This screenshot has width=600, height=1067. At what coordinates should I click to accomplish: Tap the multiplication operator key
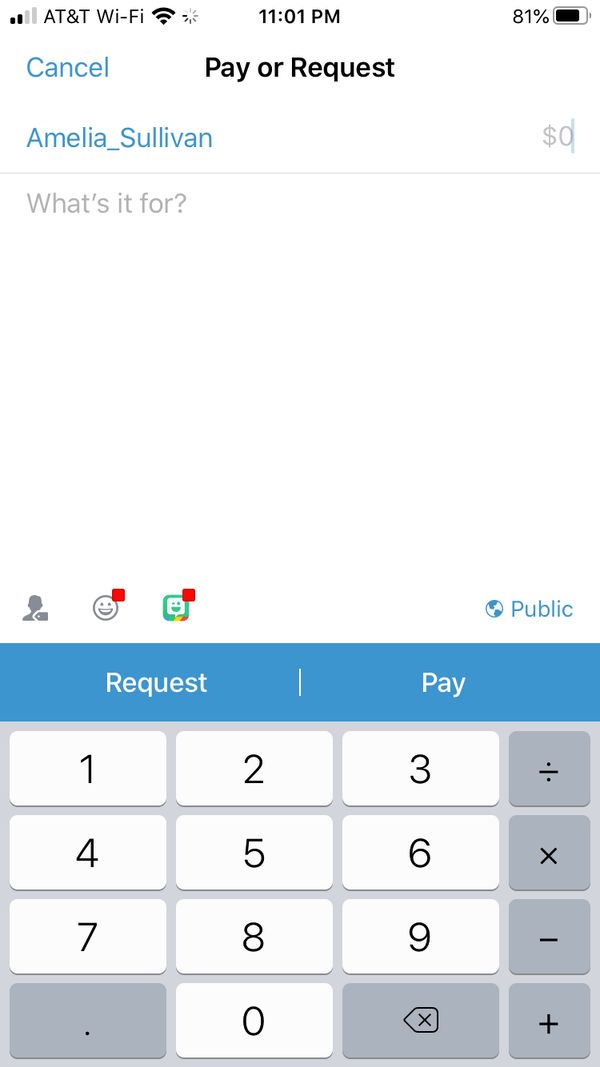pos(548,853)
